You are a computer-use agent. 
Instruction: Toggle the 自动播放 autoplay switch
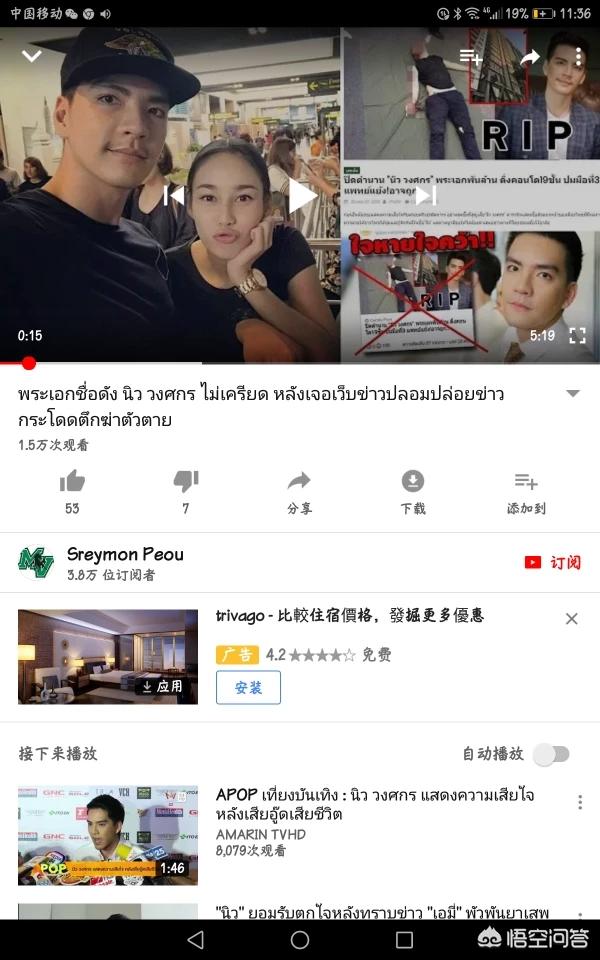click(551, 754)
